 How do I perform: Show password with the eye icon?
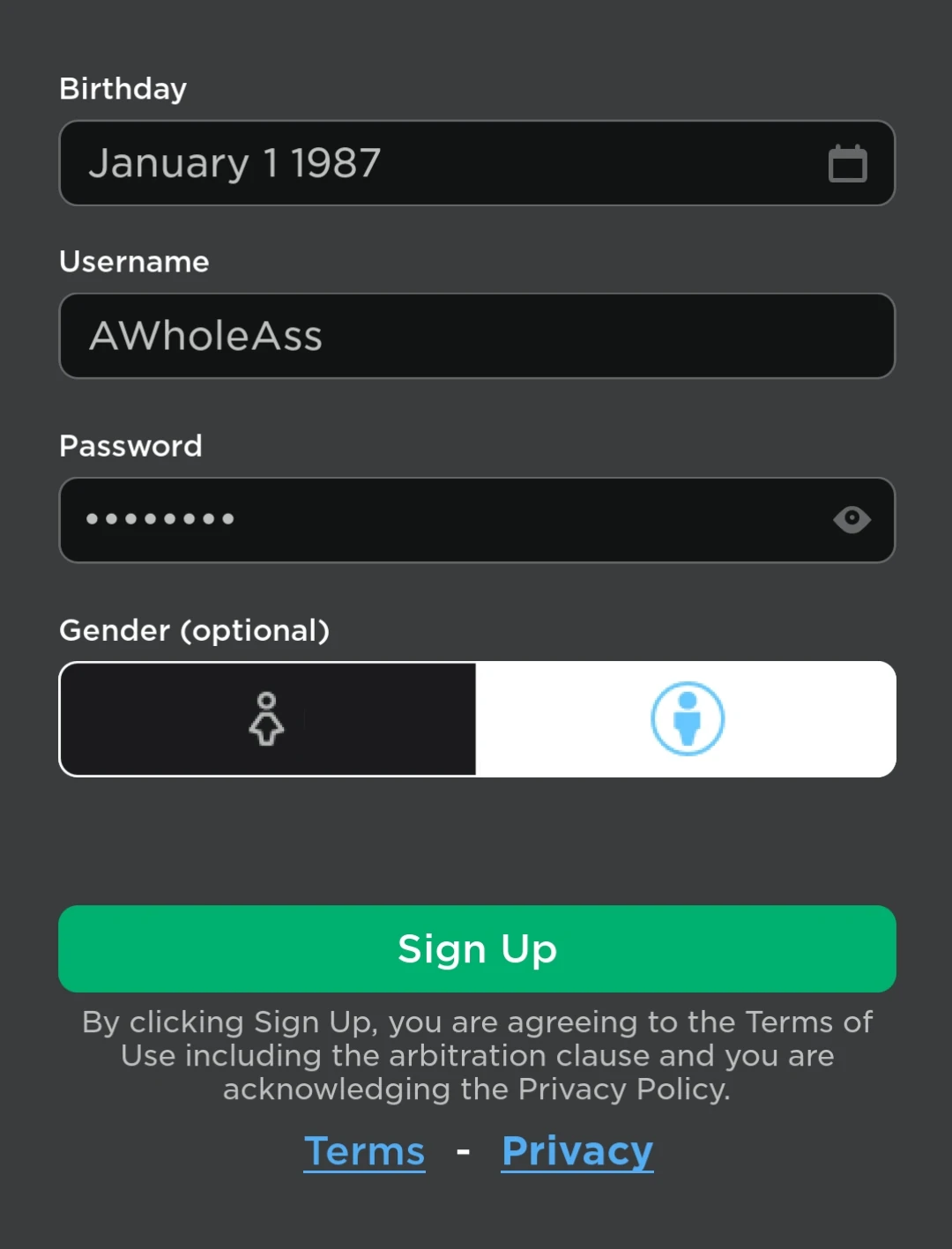click(x=852, y=519)
